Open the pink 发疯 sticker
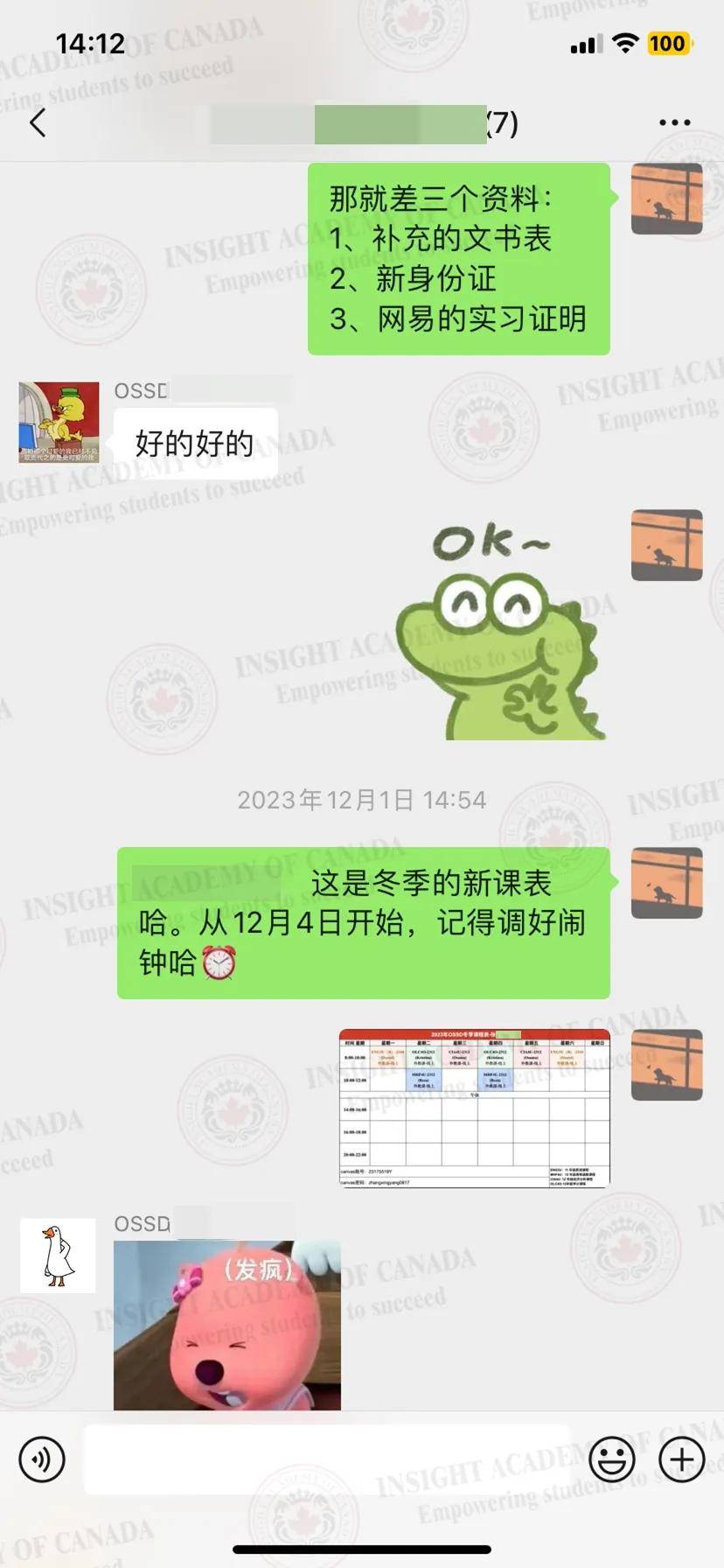The height and width of the screenshot is (1568, 724). [x=227, y=1324]
